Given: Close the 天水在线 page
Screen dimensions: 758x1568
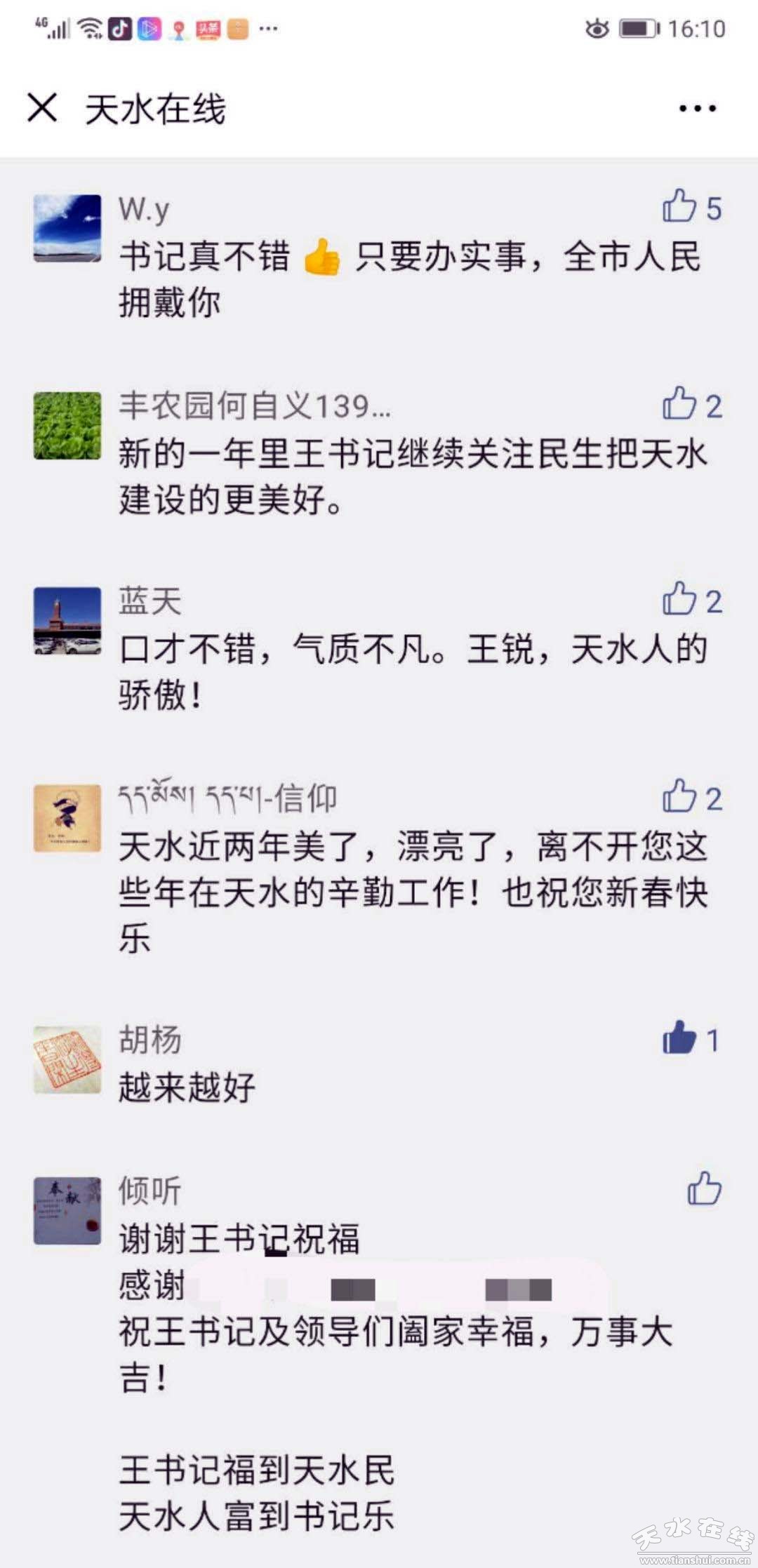Looking at the screenshot, I should [42, 109].
